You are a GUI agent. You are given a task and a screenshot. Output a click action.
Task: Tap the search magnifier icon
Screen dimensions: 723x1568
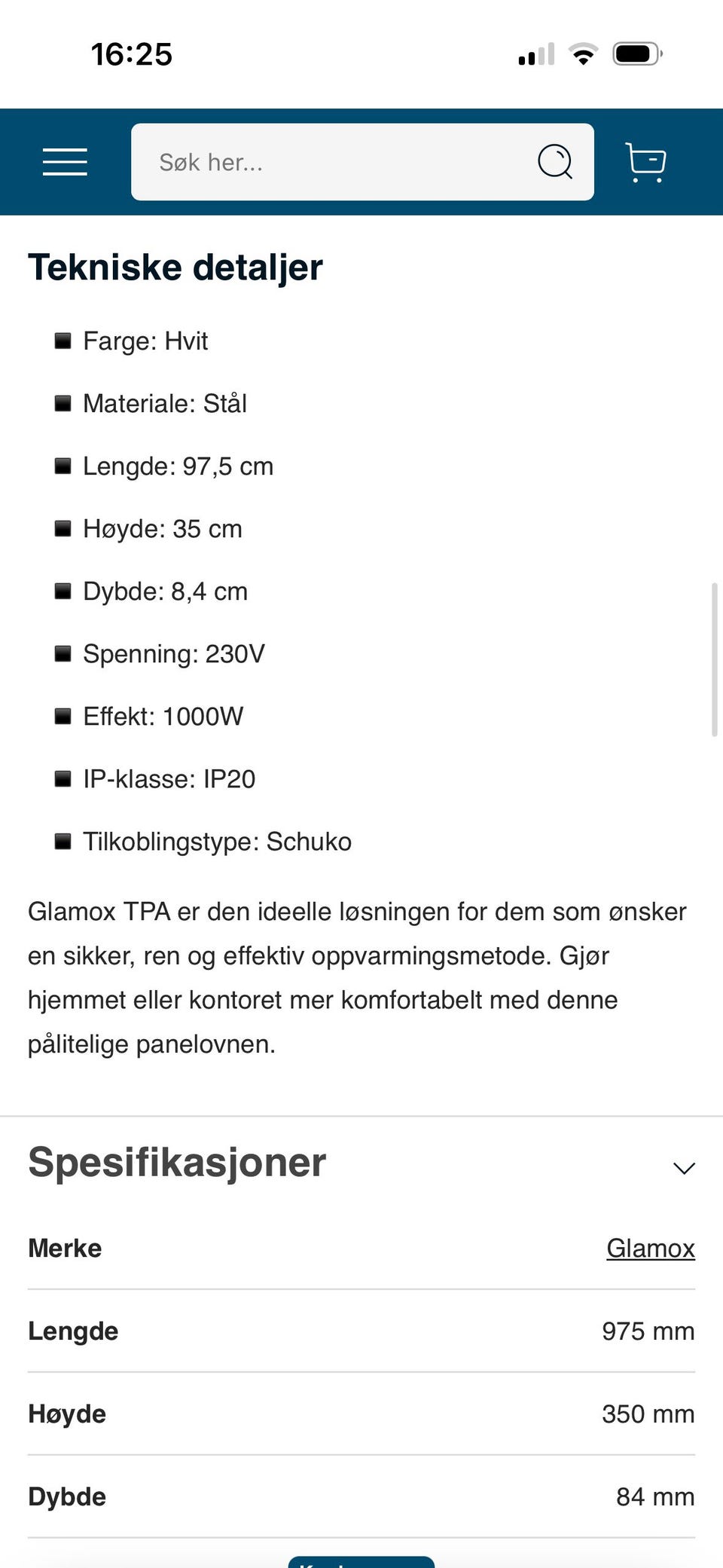tap(556, 162)
